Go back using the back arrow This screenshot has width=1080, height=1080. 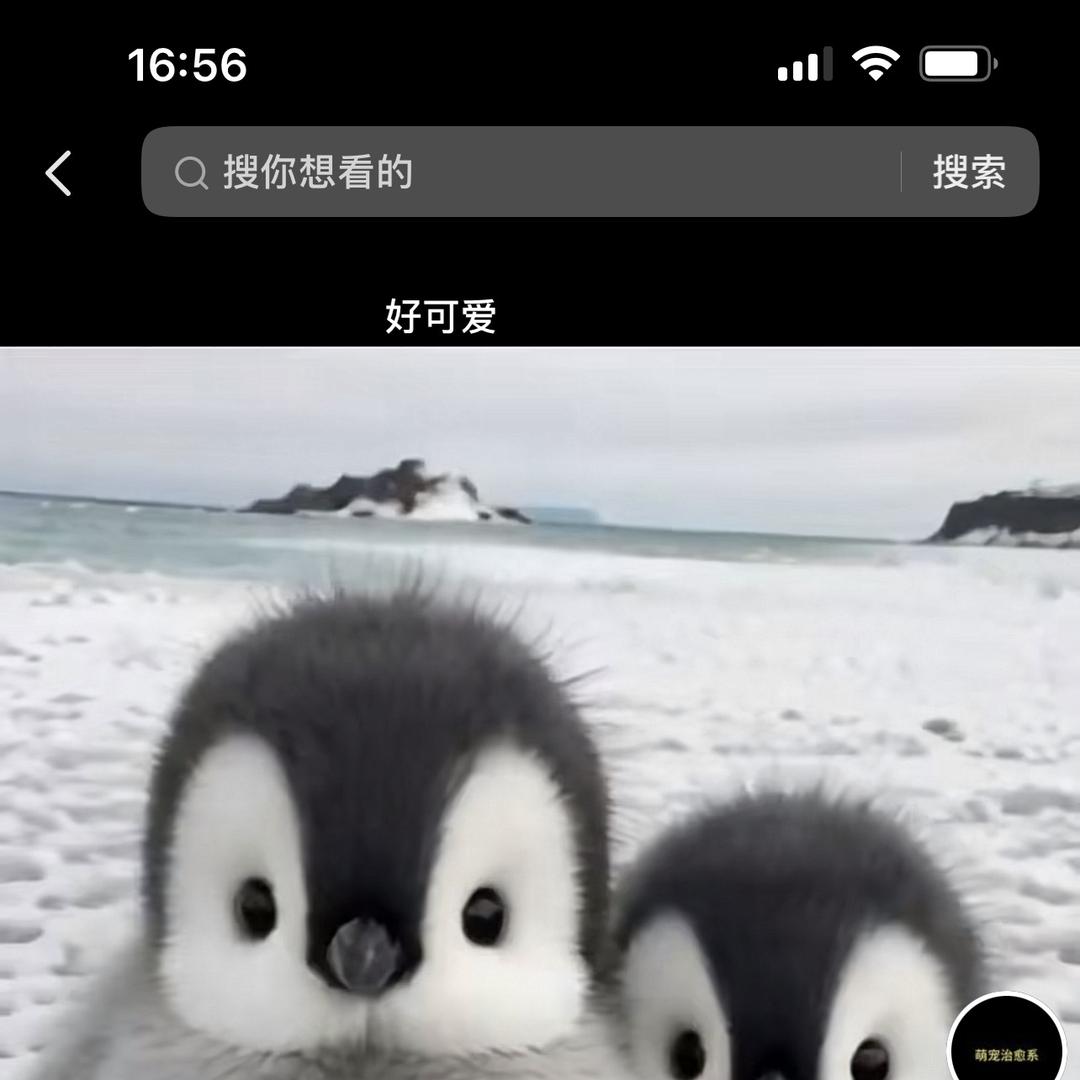(x=59, y=173)
